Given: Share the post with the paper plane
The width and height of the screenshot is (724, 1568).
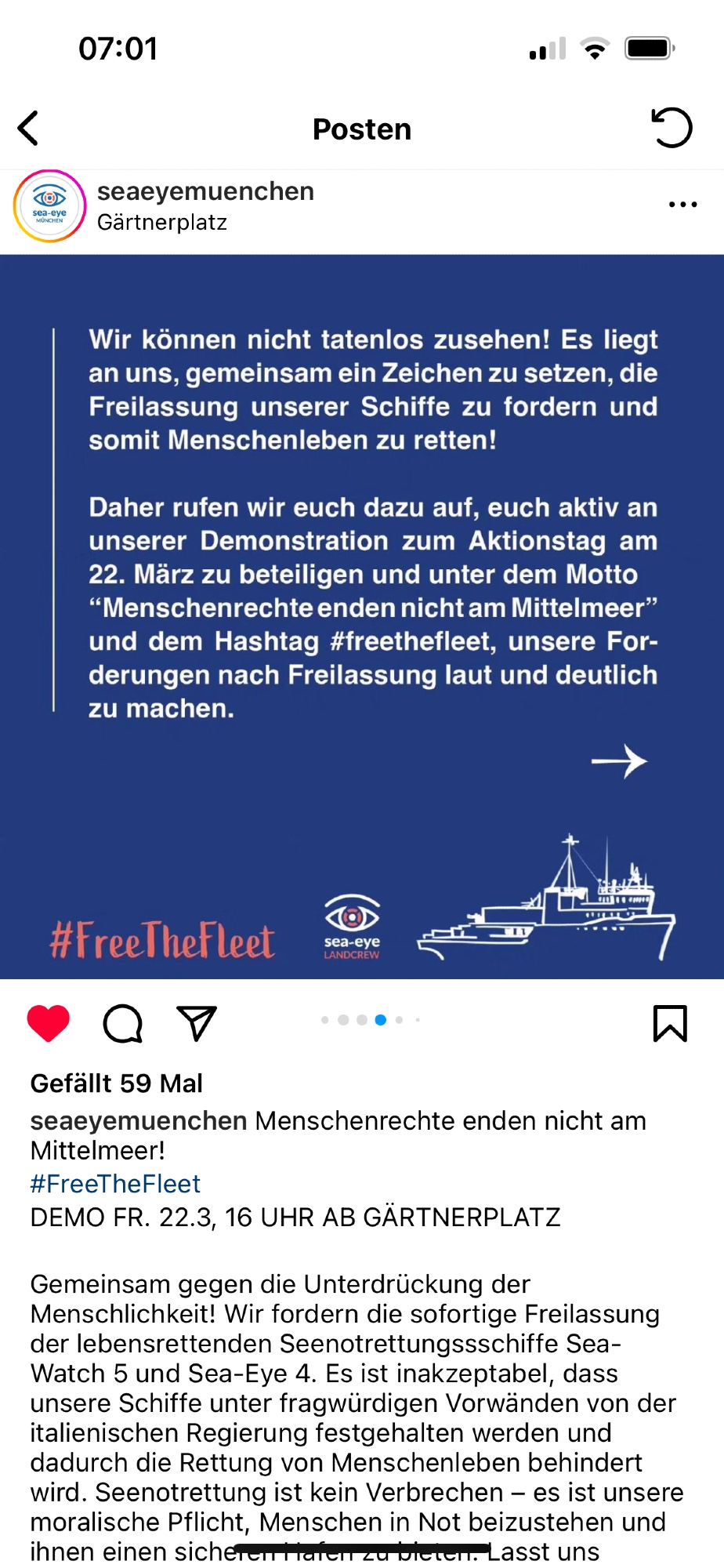Looking at the screenshot, I should pyautogui.click(x=197, y=1023).
